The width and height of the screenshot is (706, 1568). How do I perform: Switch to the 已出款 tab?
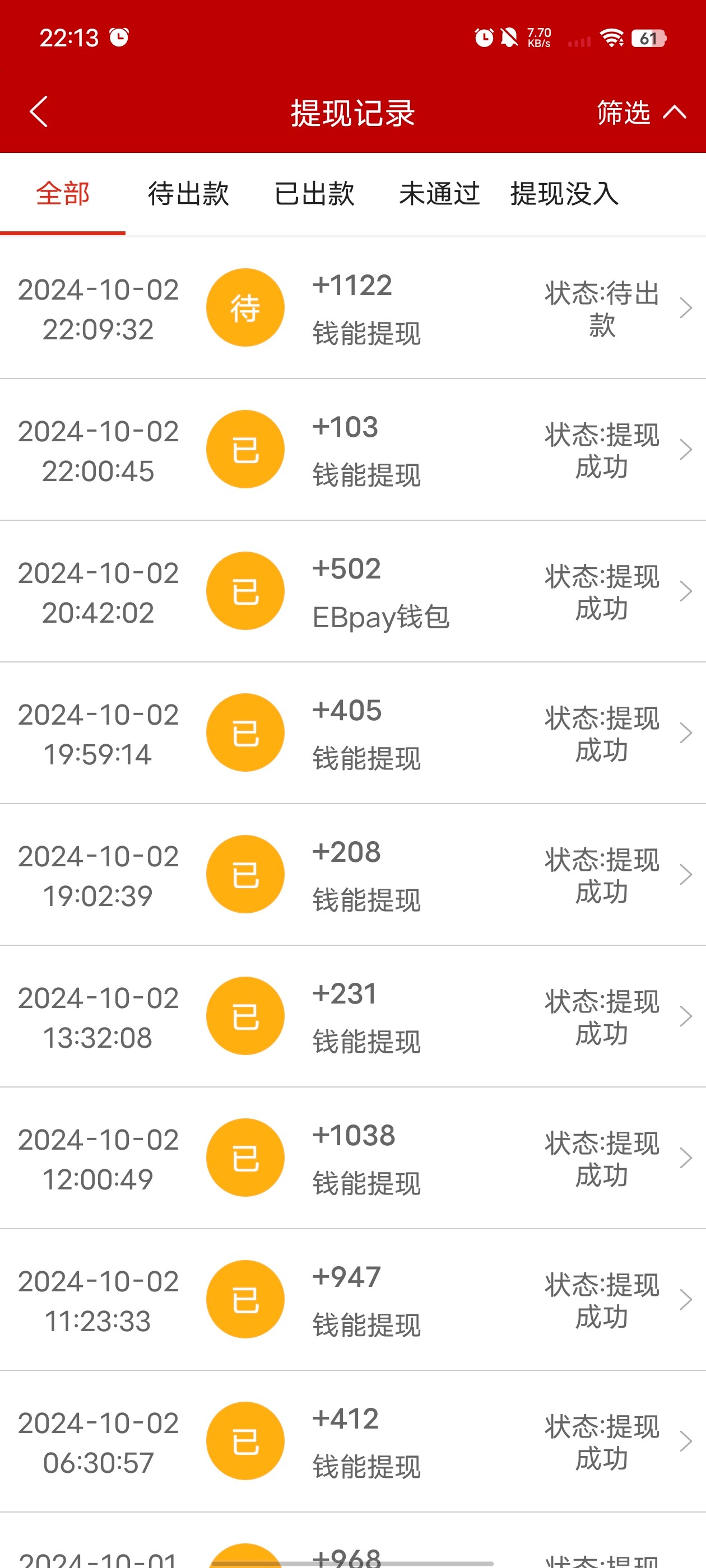tap(314, 194)
